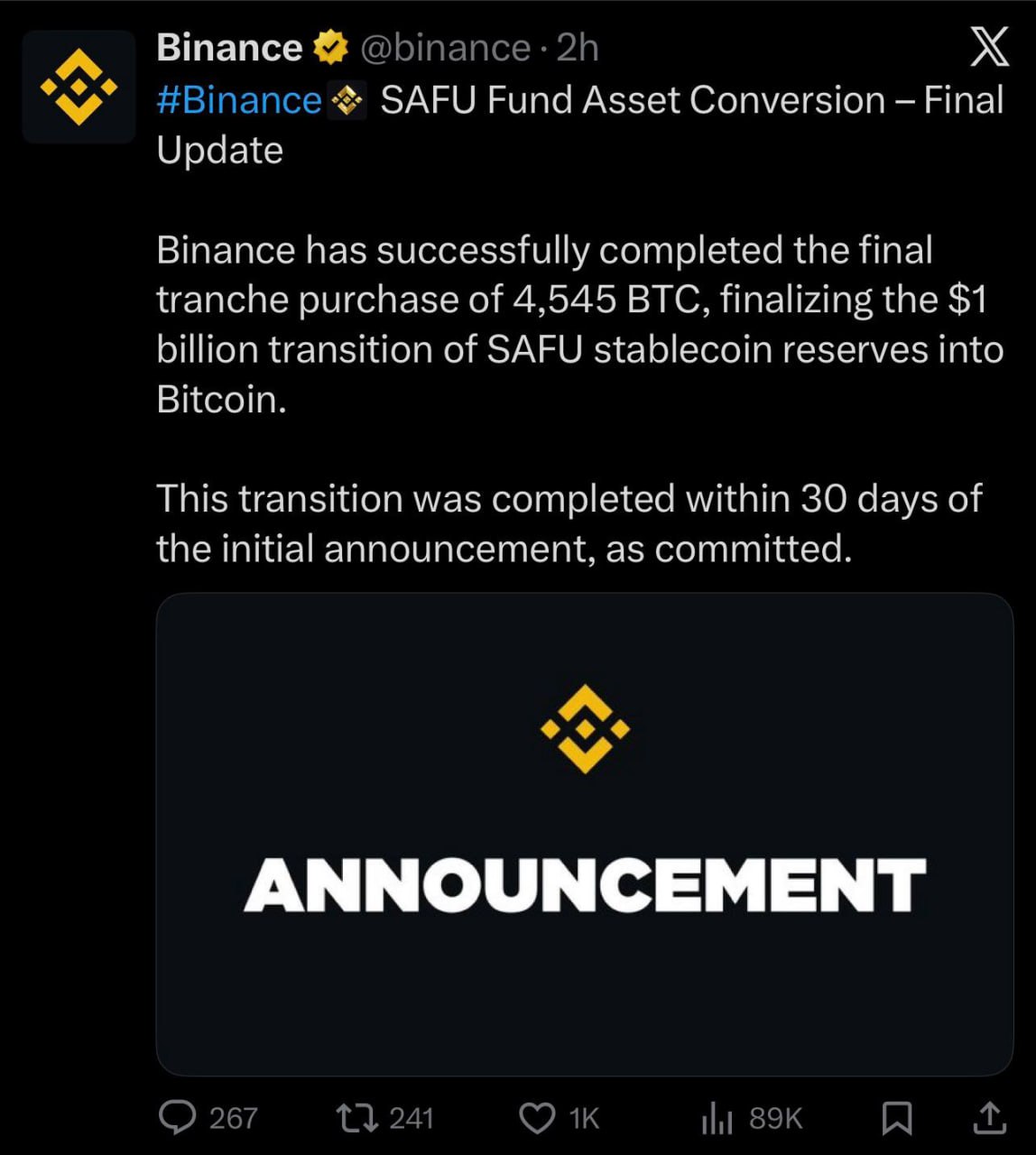The width and height of the screenshot is (1036, 1155).
Task: Share the post via share icon
Action: click(x=989, y=1117)
